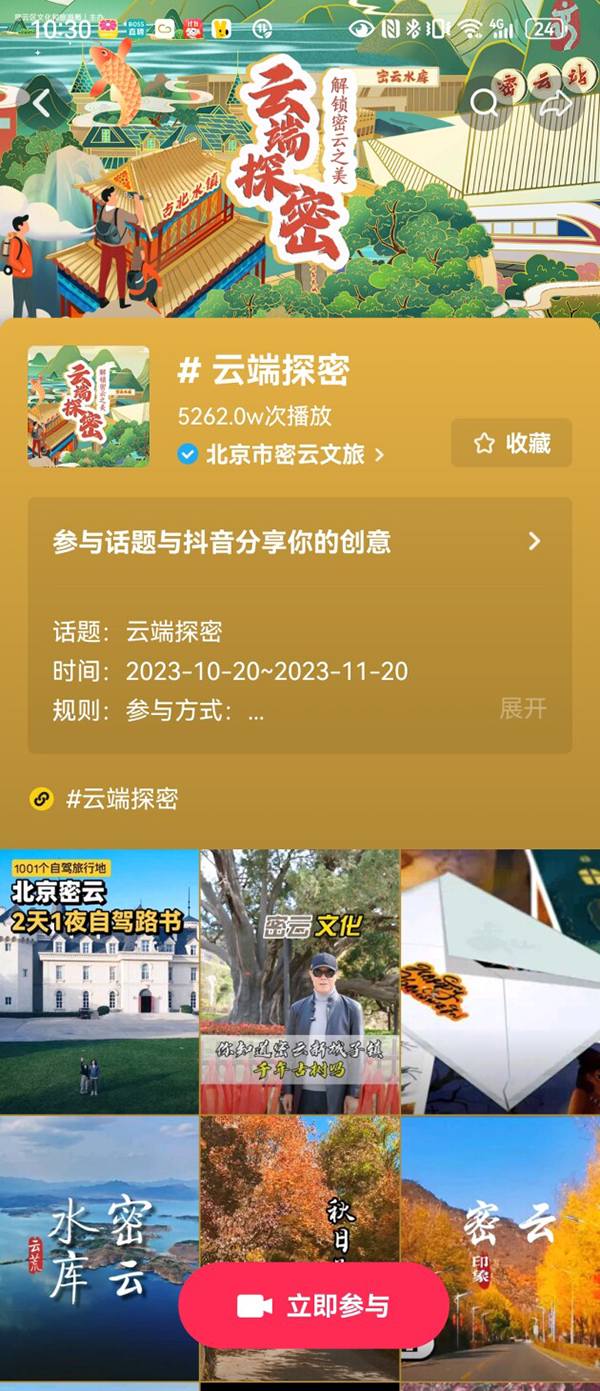Viewport: 600px width, 1391px height.
Task: Open search from the top bar
Action: (484, 104)
